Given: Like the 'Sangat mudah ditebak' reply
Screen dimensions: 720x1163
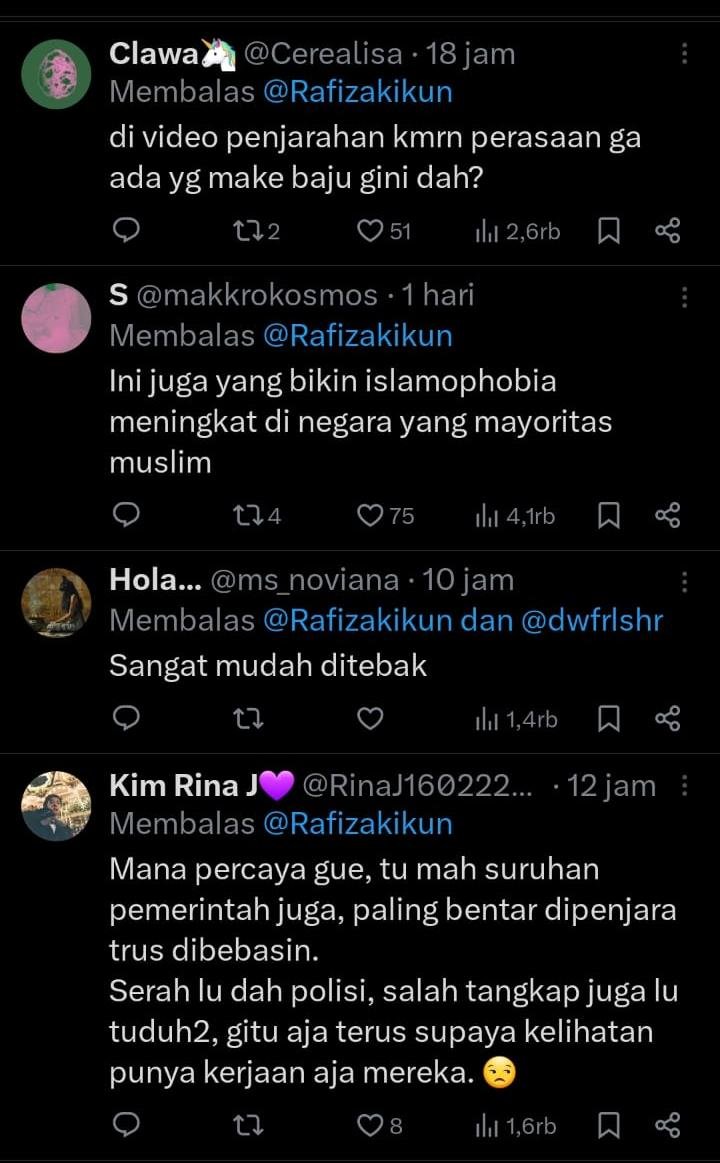Looking at the screenshot, I should tap(370, 718).
